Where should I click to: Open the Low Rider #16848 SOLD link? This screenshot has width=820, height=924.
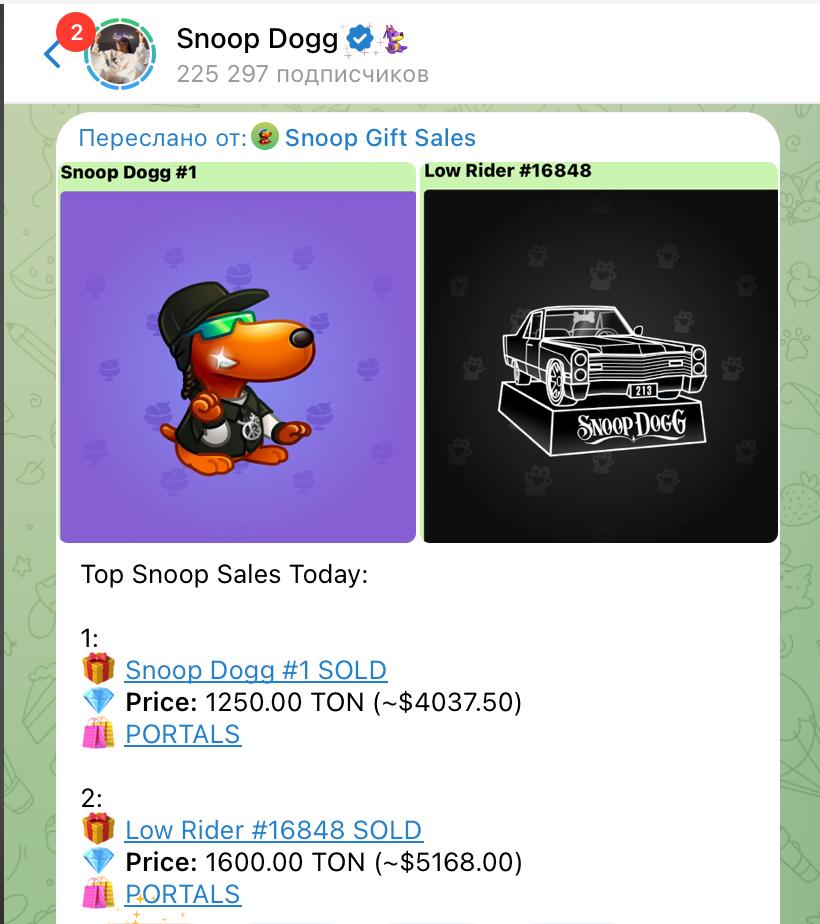tap(273, 830)
